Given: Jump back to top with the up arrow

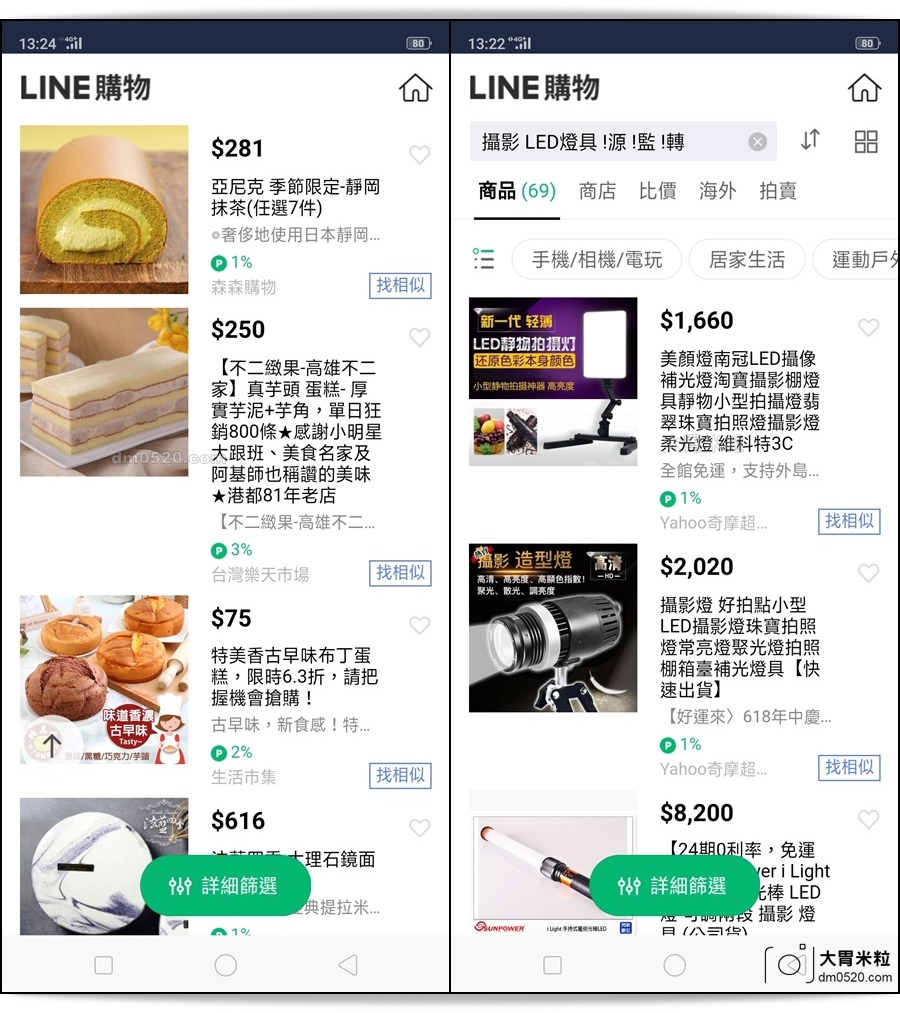Looking at the screenshot, I should [51, 743].
